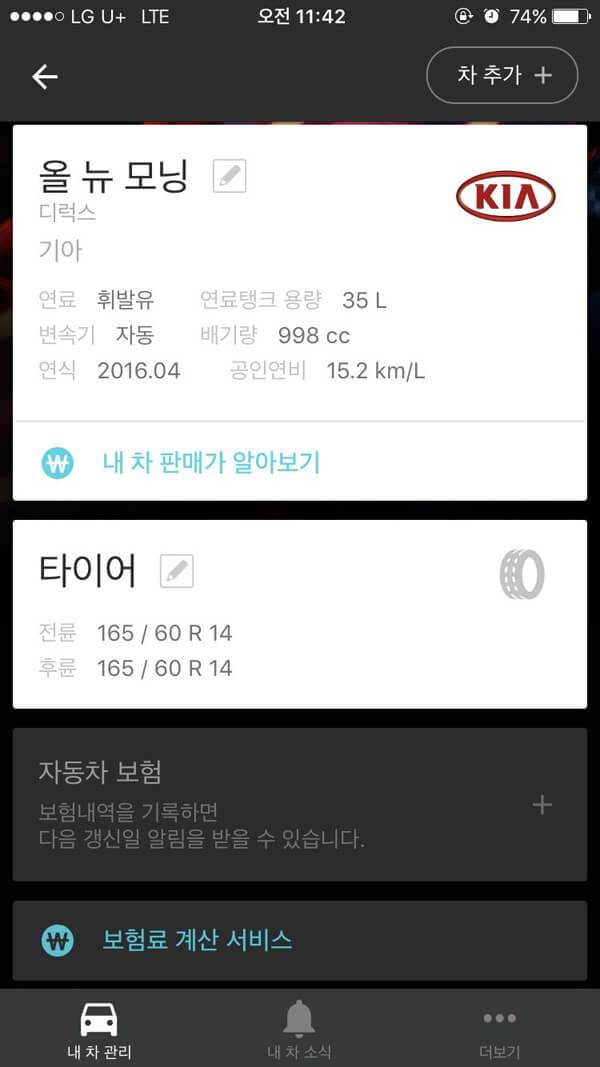Screen dimensions: 600x1067
Task: Tap the 차 추가 add car button
Action: (x=502, y=75)
